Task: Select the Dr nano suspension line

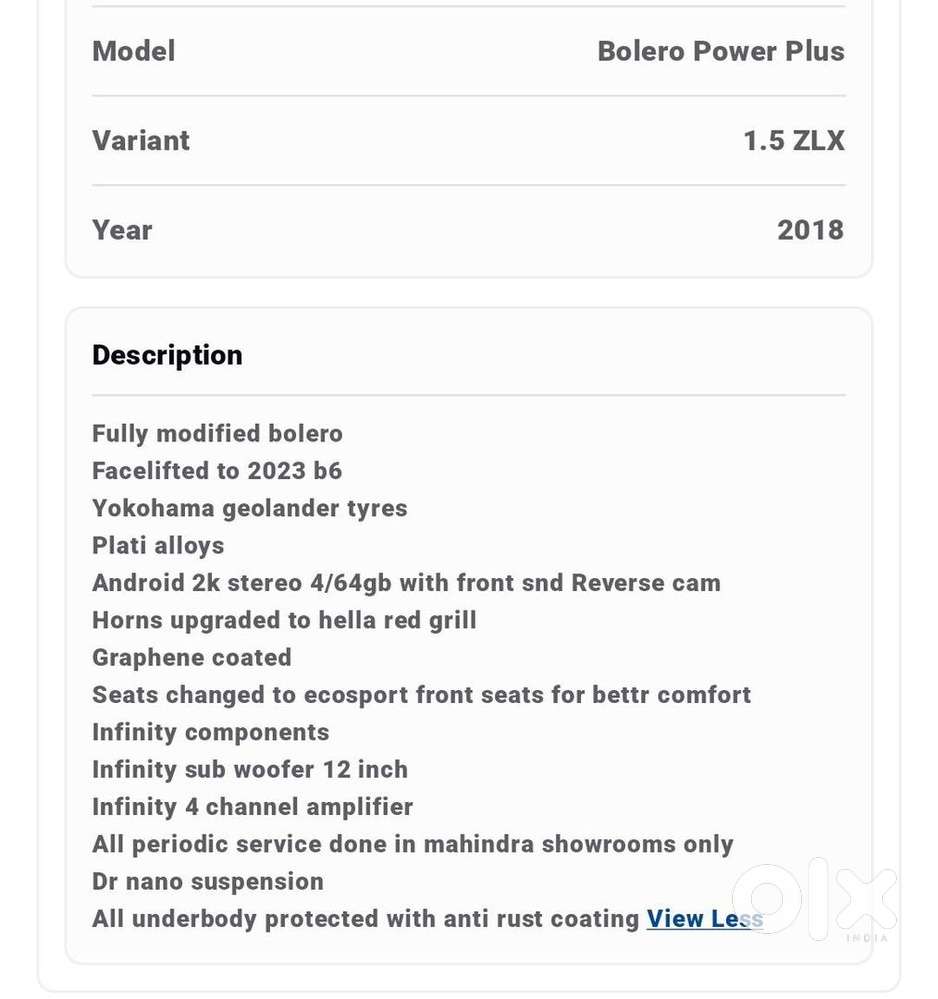Action: tap(207, 881)
